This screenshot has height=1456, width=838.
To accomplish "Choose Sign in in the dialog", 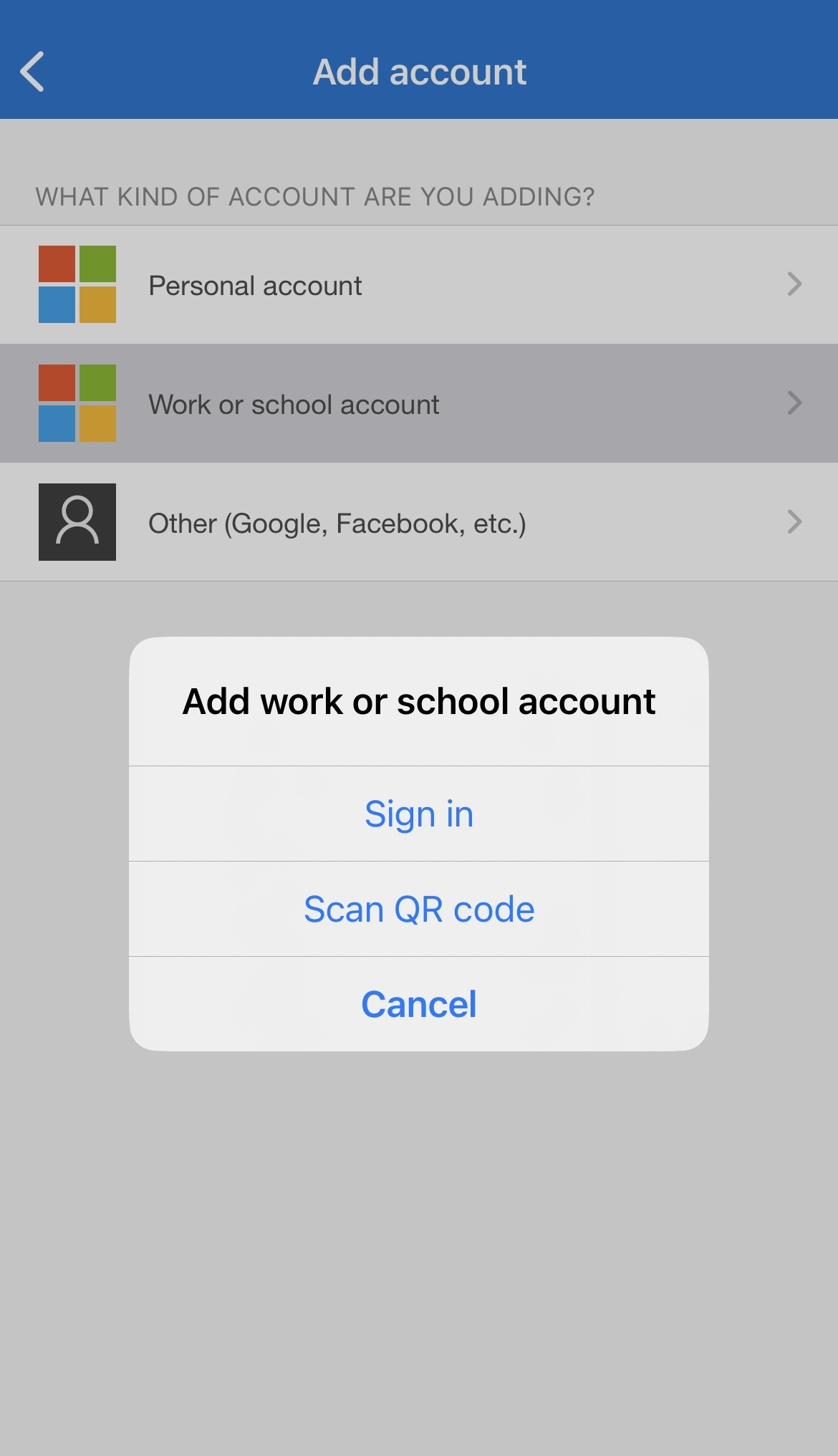I will tap(419, 814).
